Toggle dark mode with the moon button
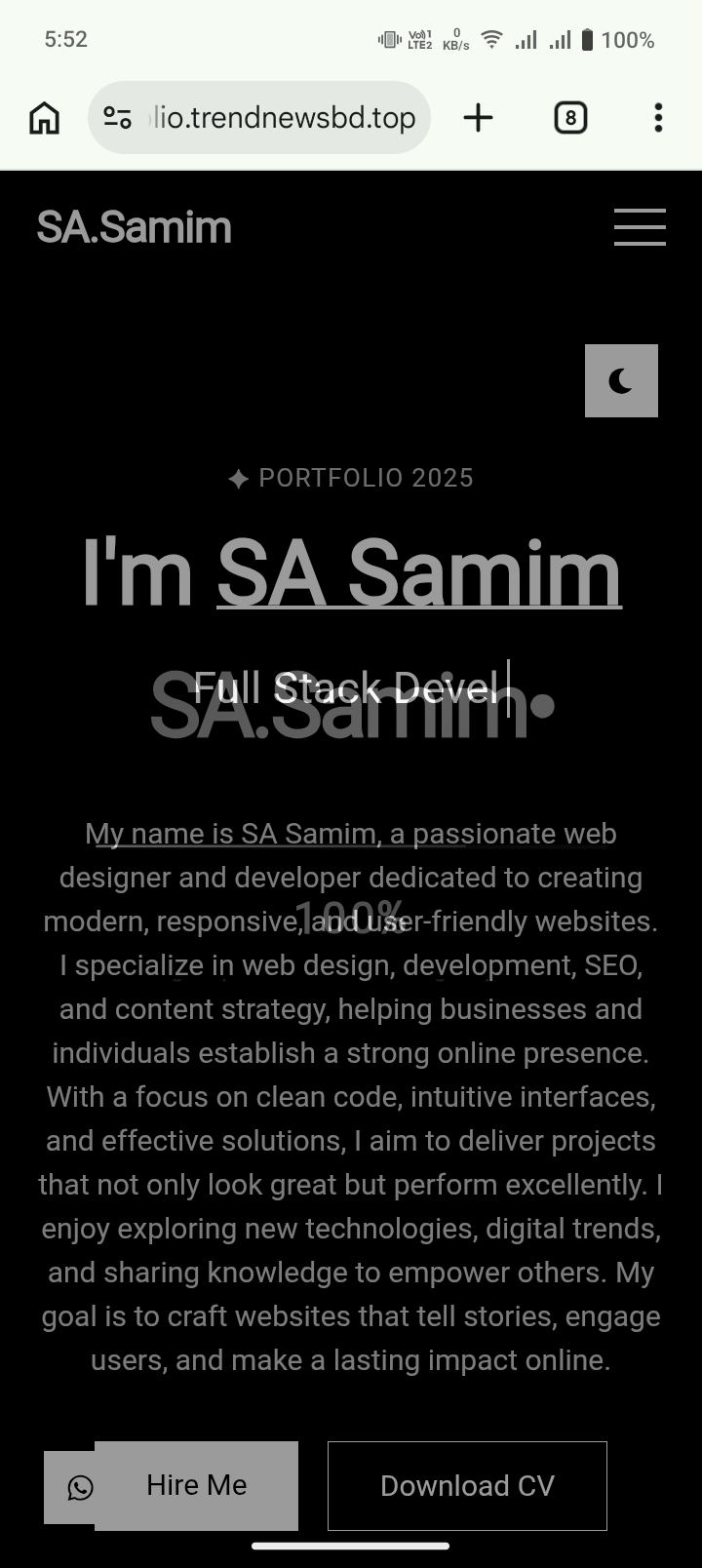Viewport: 702px width, 1568px height. click(621, 380)
